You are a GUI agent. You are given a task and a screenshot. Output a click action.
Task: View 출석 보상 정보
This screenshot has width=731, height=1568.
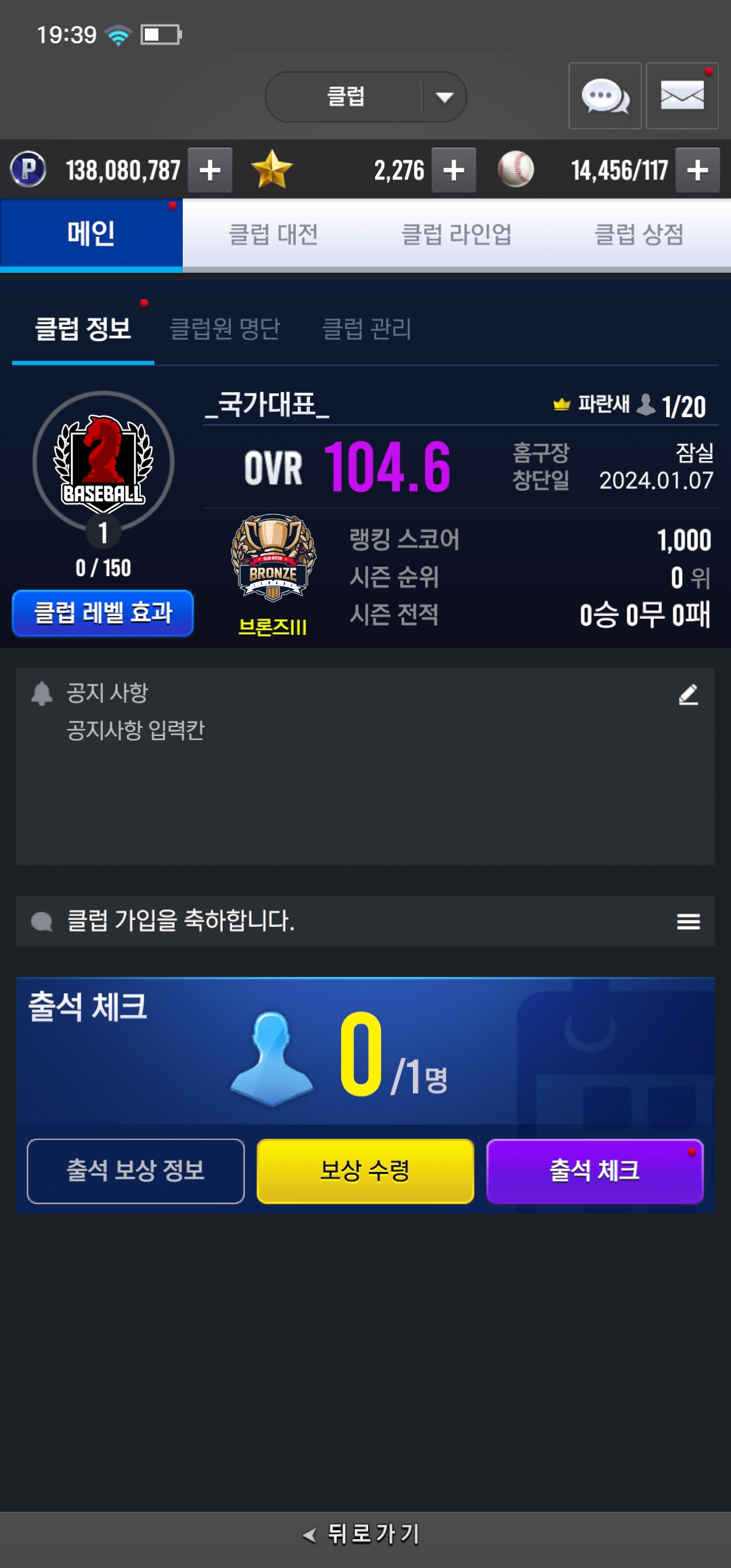tap(135, 1171)
